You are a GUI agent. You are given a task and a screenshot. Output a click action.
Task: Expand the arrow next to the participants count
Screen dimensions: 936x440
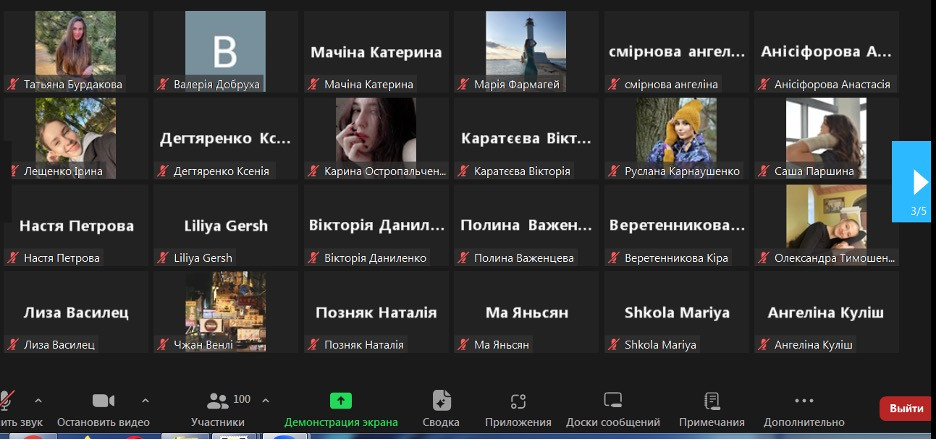[x=266, y=400]
